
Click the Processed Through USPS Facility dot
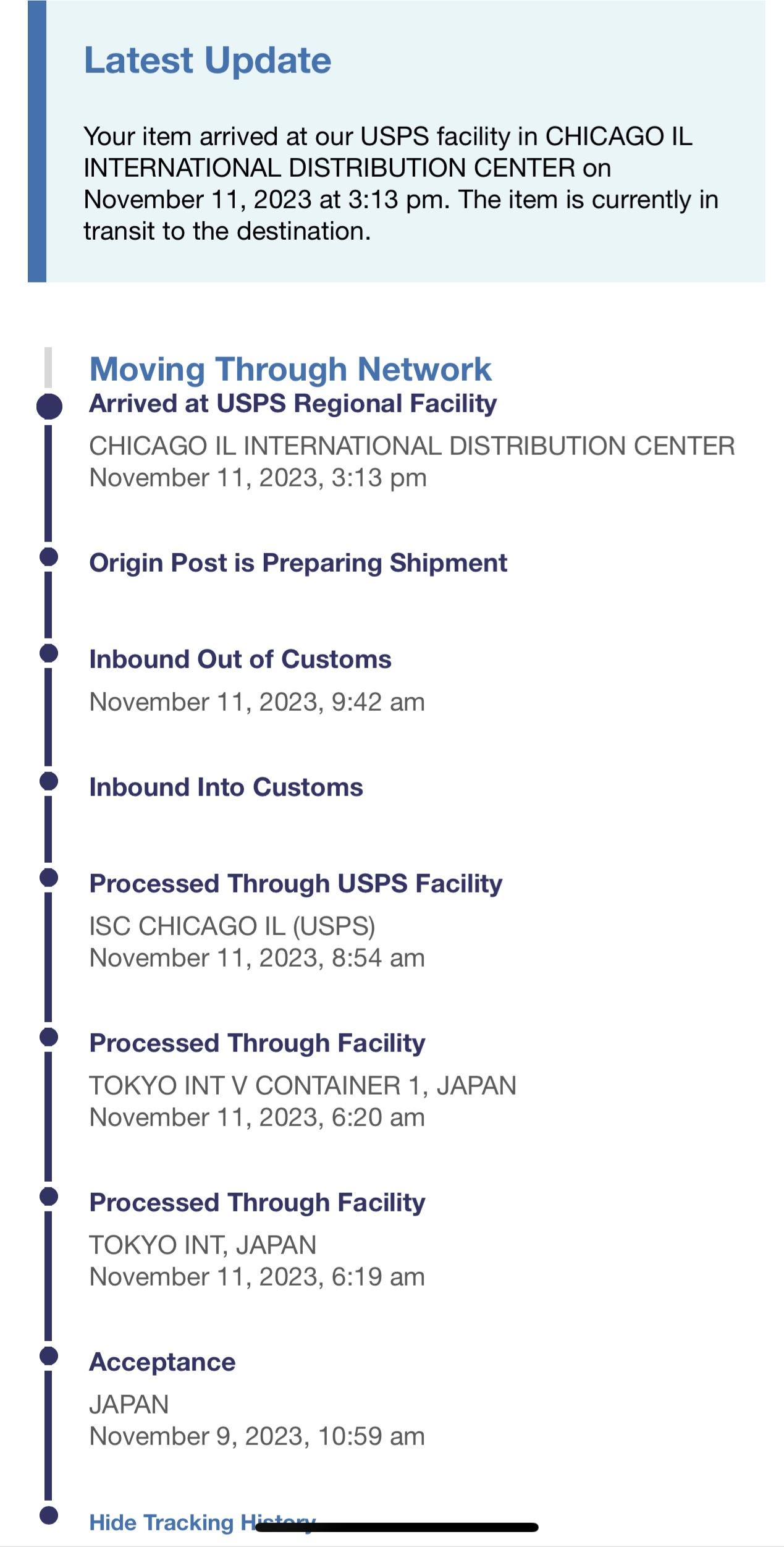pos(48,876)
